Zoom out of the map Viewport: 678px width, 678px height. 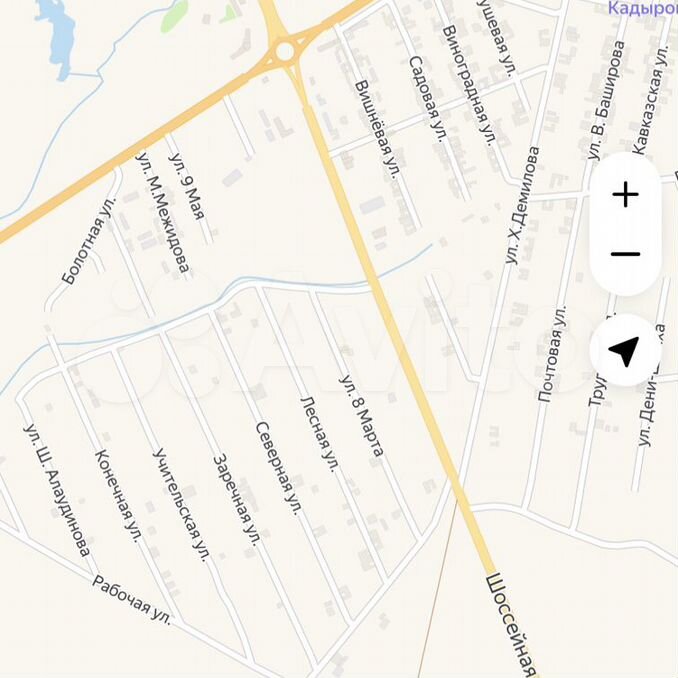tap(625, 254)
